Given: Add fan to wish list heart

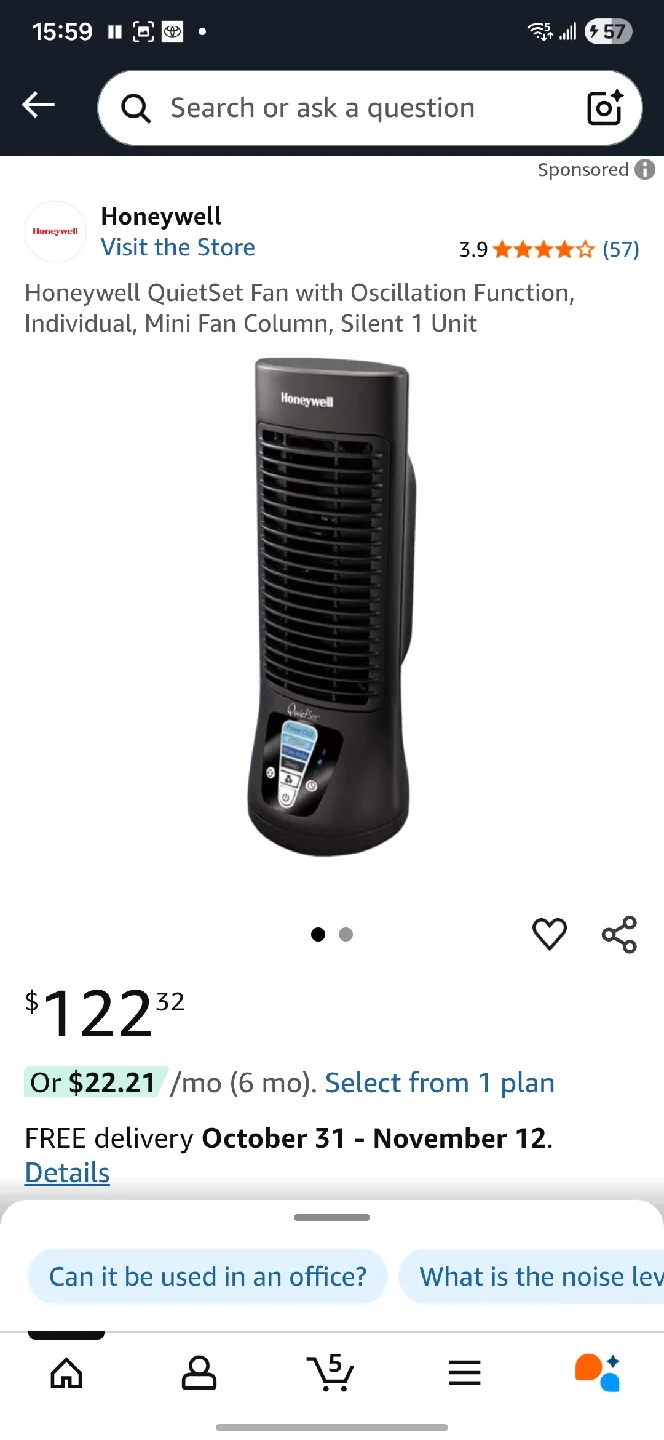Looking at the screenshot, I should coord(549,934).
